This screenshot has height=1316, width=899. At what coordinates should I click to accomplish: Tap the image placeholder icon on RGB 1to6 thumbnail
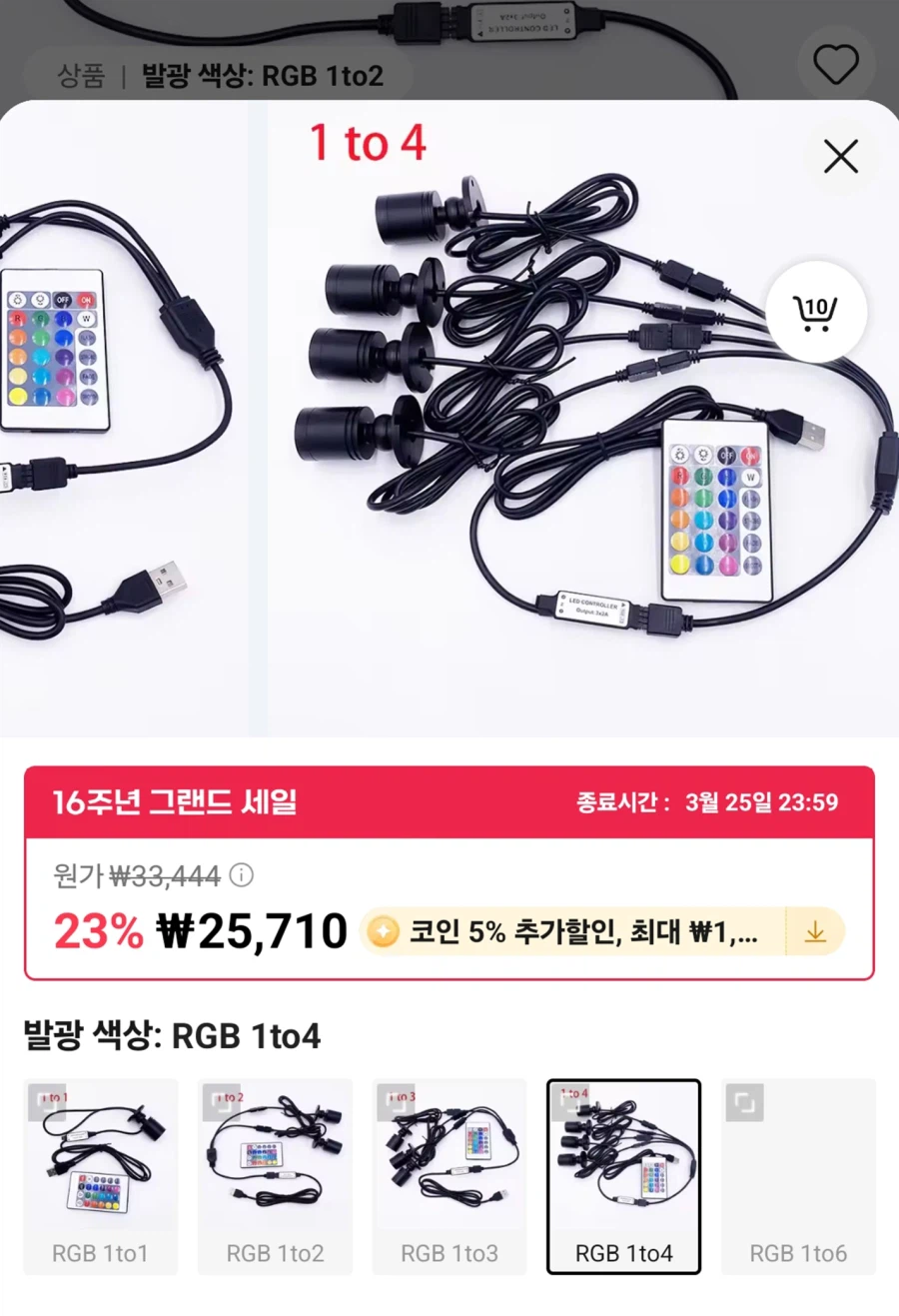743,1101
